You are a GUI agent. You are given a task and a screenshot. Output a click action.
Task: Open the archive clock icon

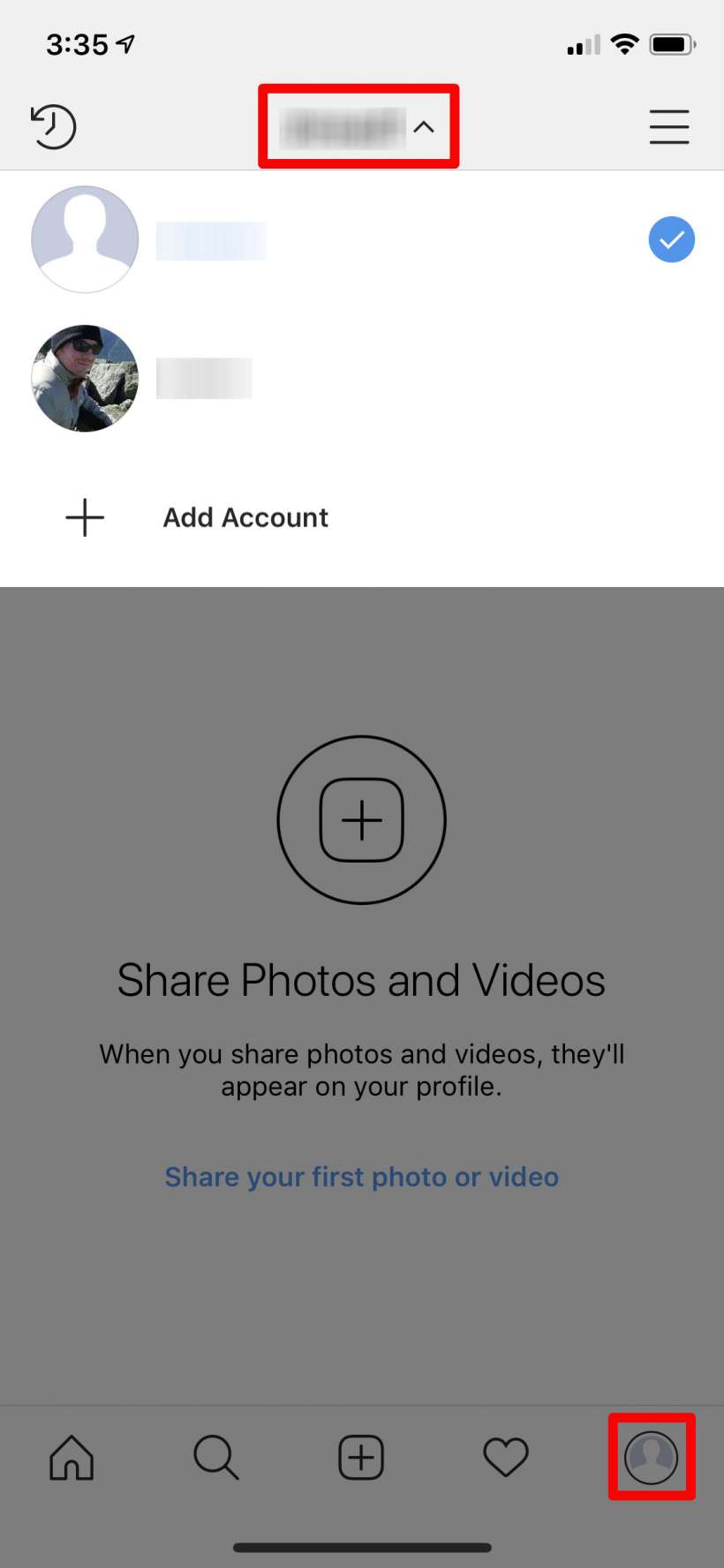[54, 126]
